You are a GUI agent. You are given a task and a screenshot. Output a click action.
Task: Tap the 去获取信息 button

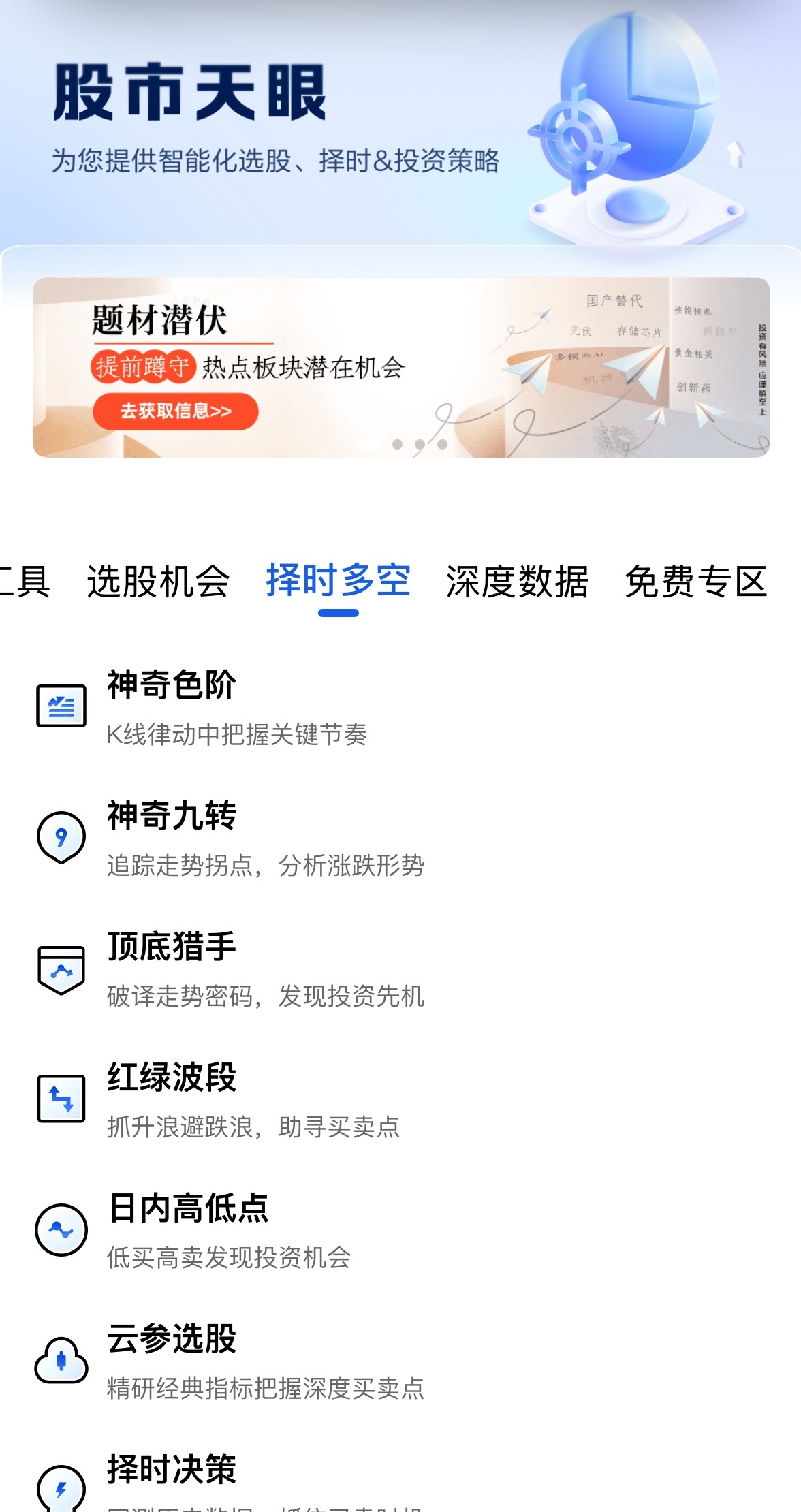(x=176, y=411)
